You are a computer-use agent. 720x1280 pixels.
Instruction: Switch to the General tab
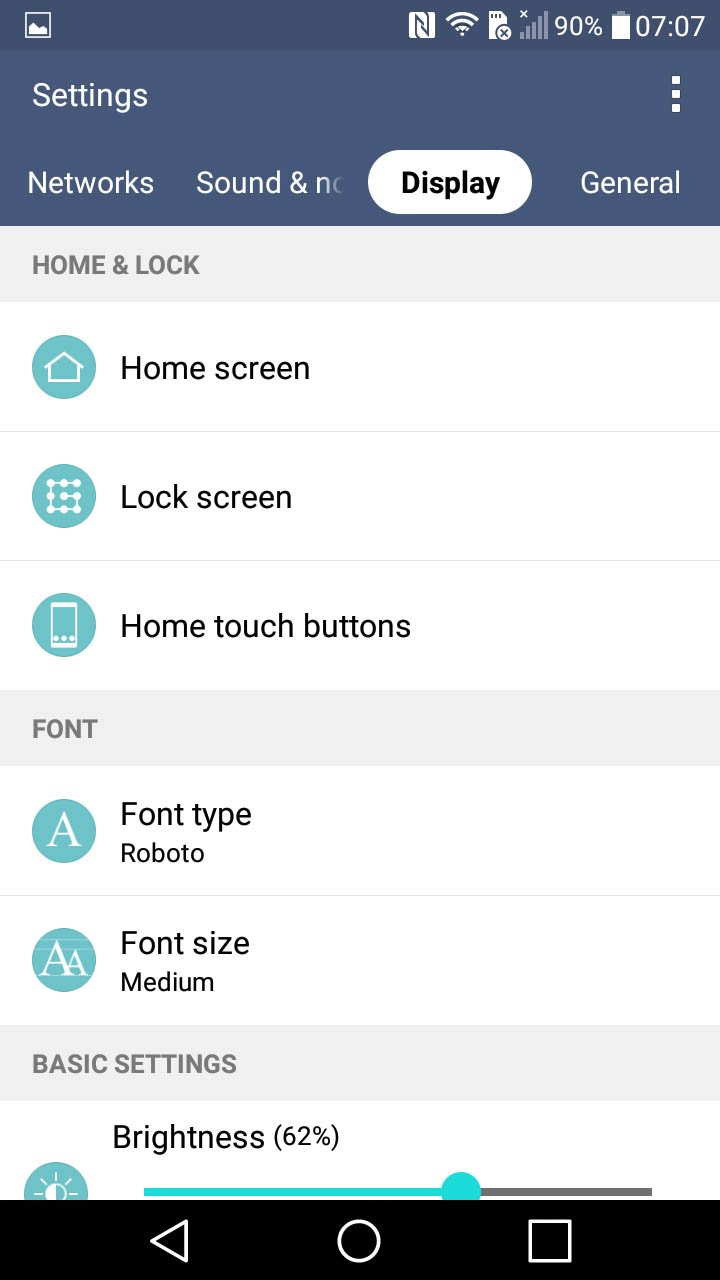point(630,183)
